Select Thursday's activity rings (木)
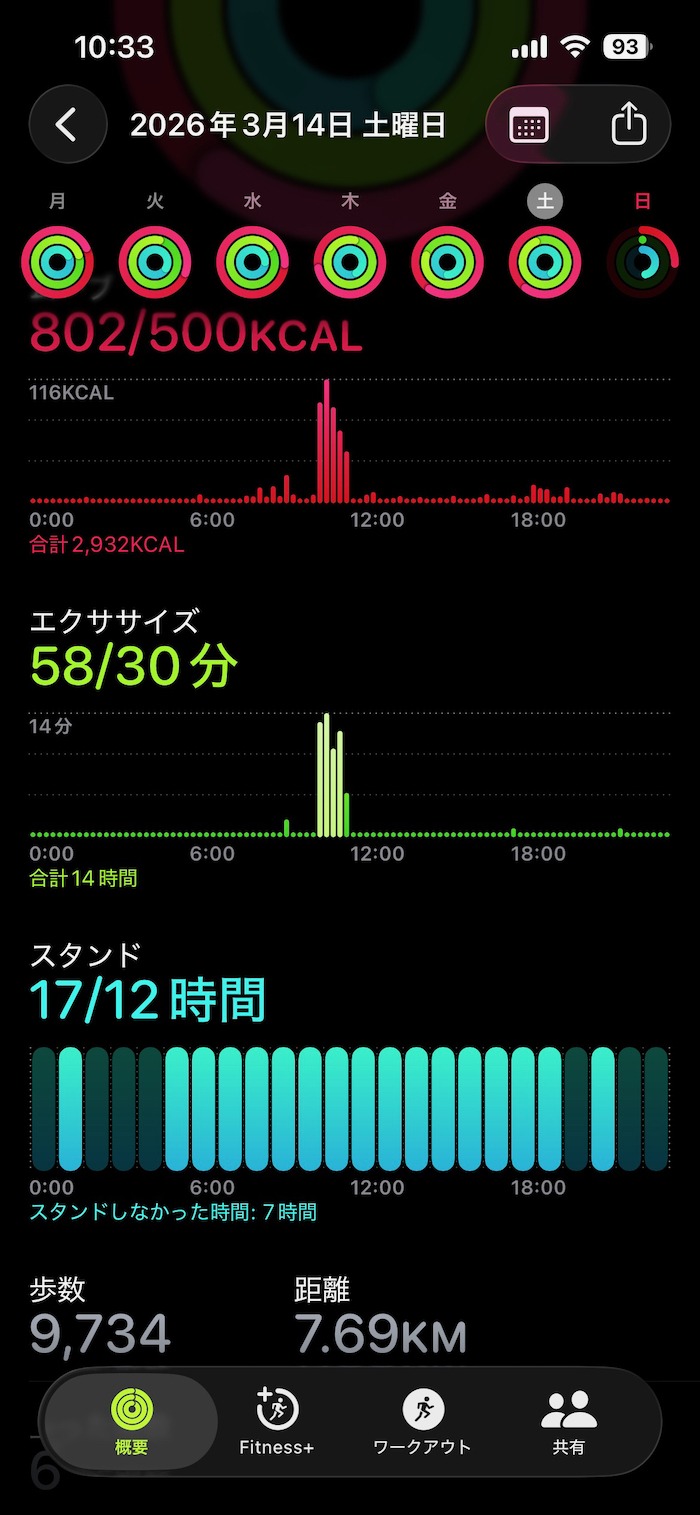 [x=350, y=262]
